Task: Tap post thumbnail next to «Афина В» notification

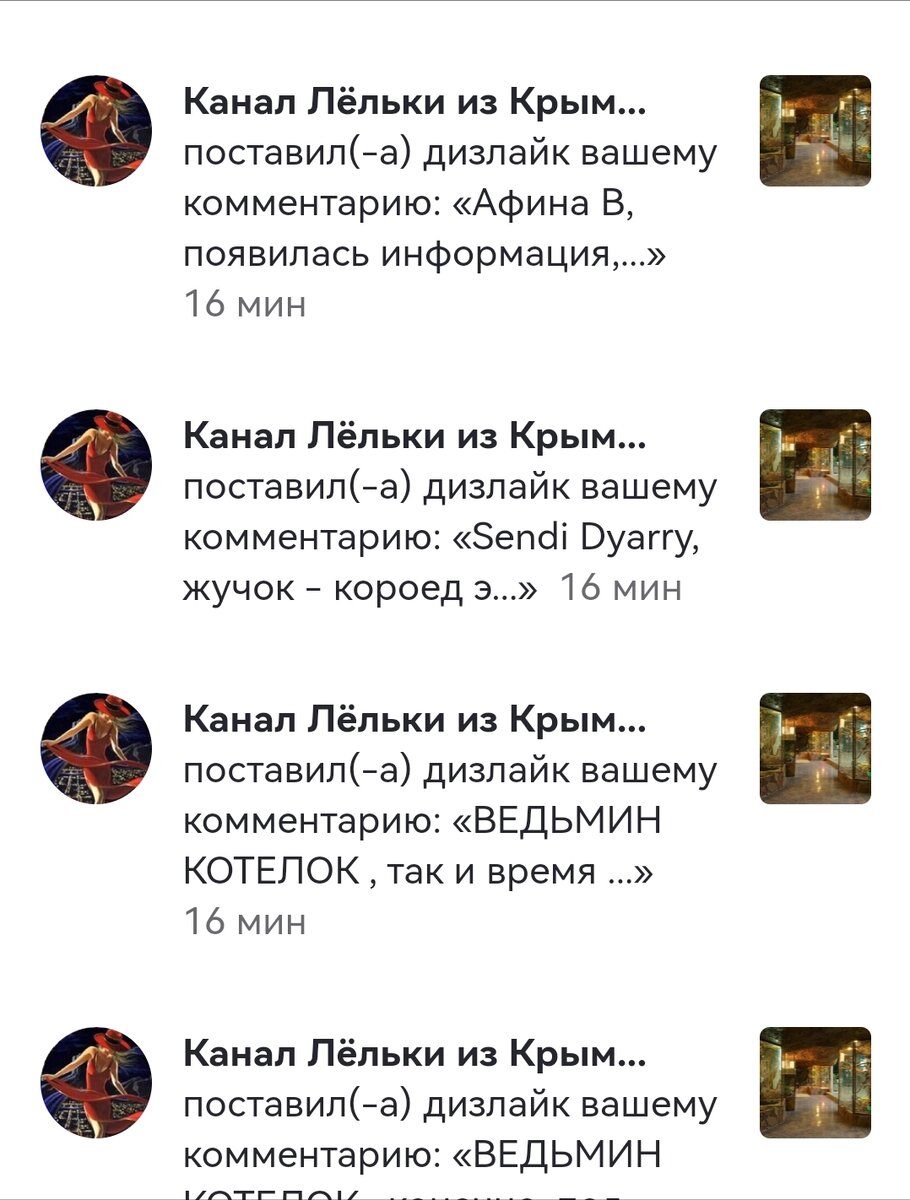Action: pyautogui.click(x=815, y=131)
